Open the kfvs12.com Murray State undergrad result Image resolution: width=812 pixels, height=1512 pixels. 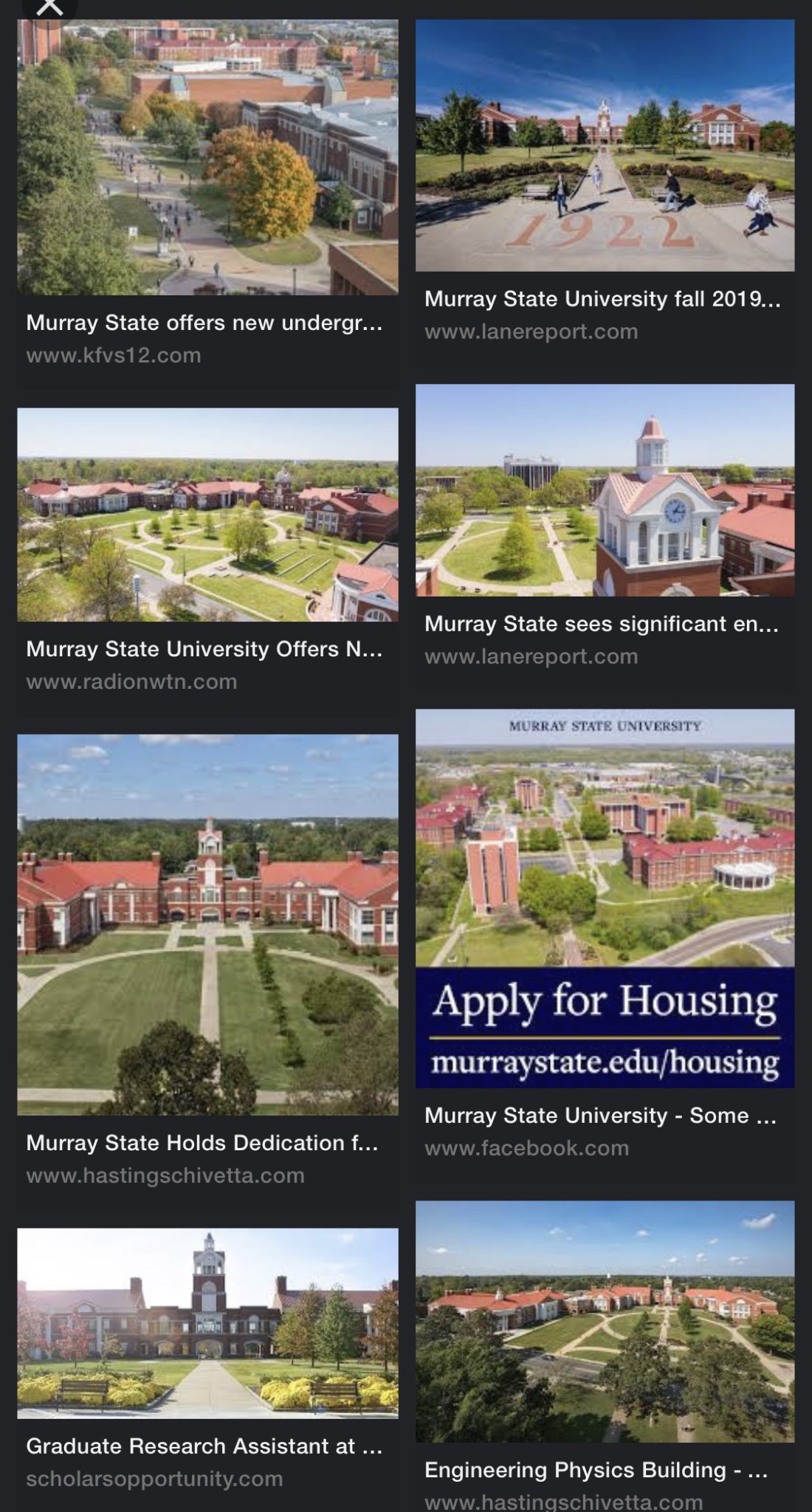207,158
